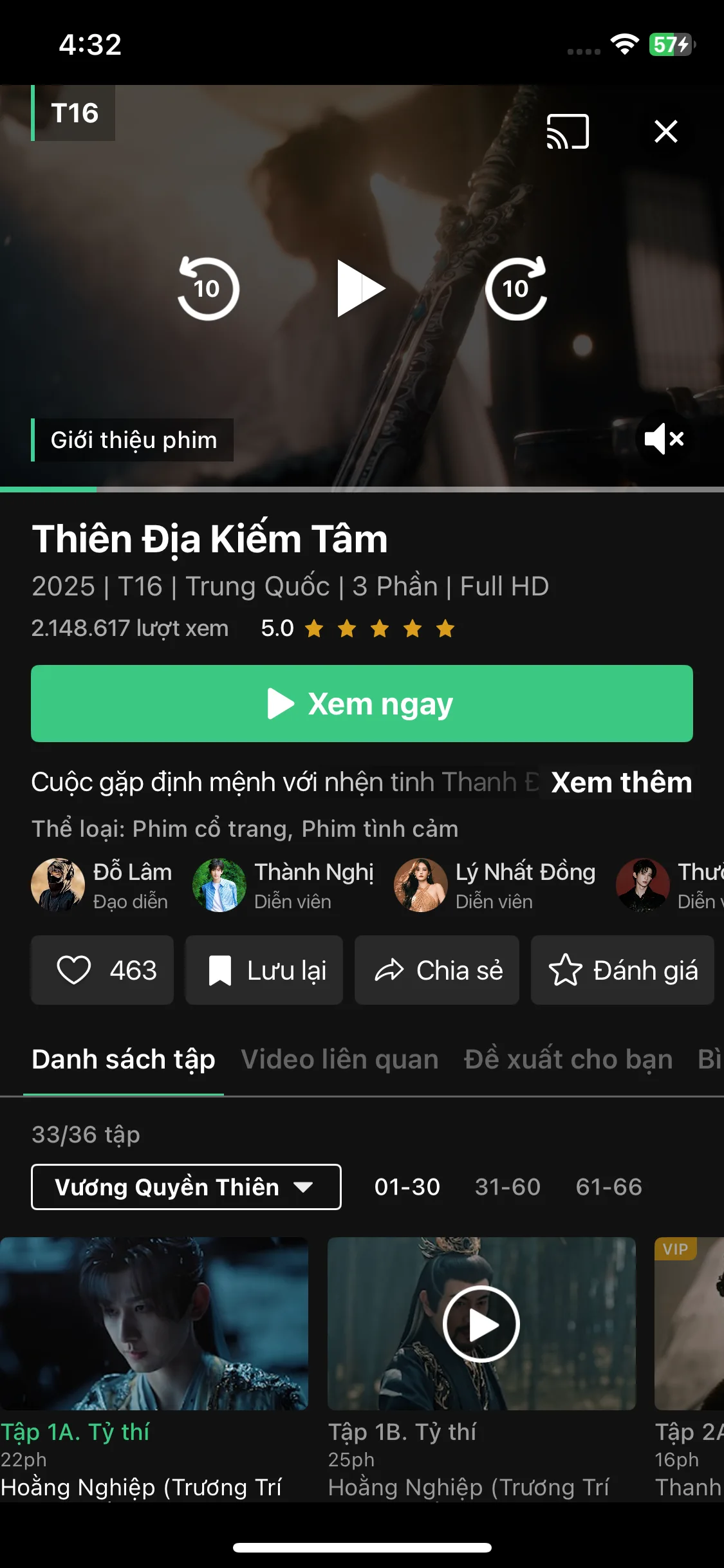The width and height of the screenshot is (724, 1568).
Task: Cast the video to another screen
Action: coord(568,132)
